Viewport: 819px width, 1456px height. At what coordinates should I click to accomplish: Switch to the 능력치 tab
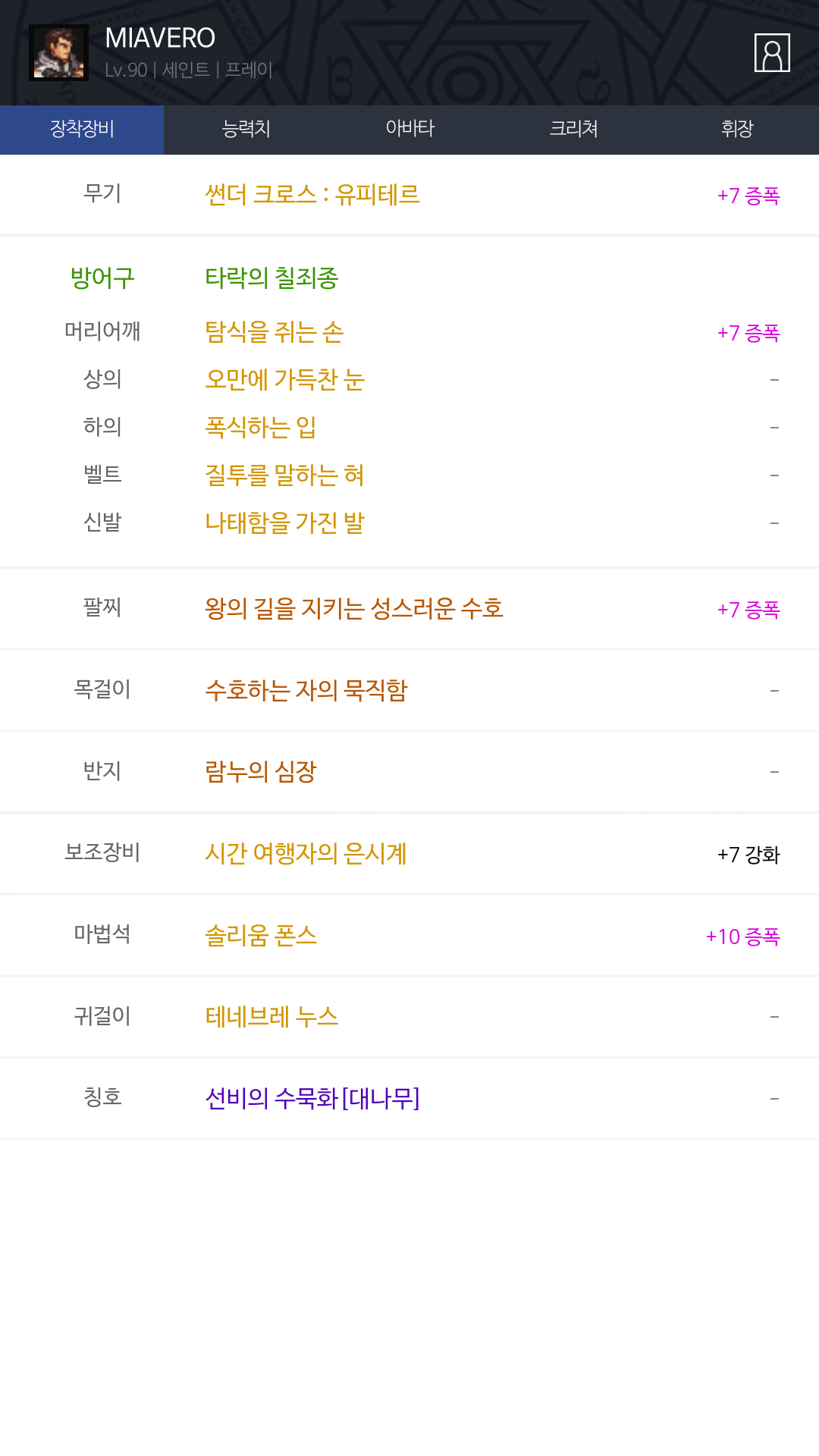pyautogui.click(x=246, y=130)
